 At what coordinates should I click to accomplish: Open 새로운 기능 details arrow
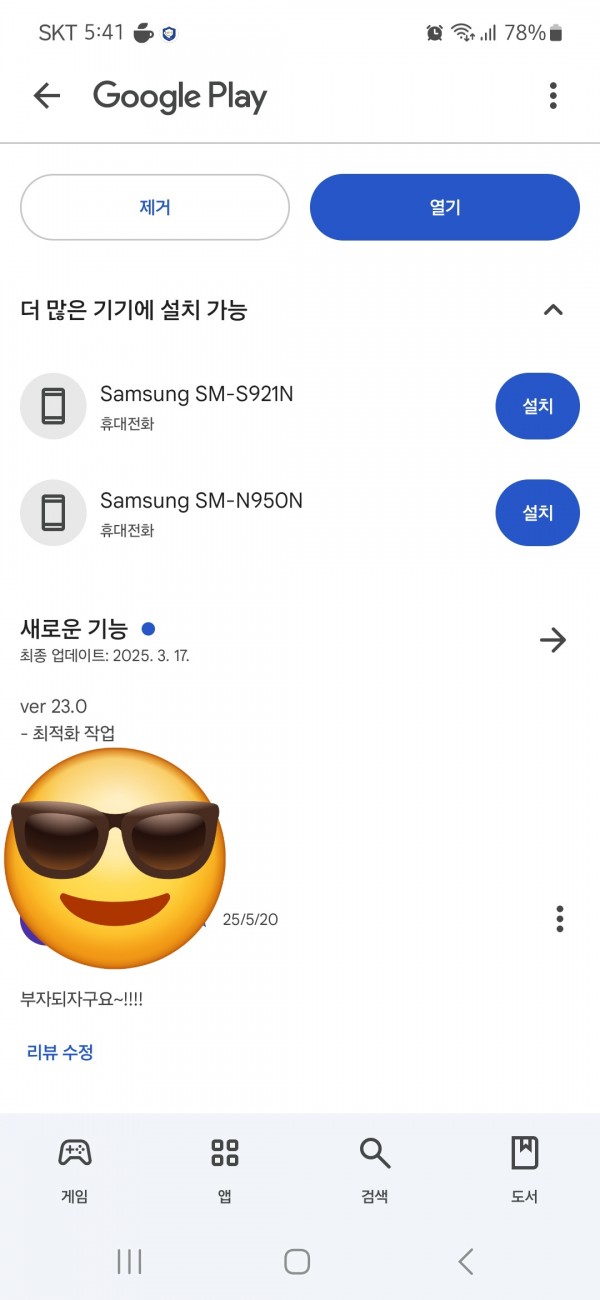point(553,640)
